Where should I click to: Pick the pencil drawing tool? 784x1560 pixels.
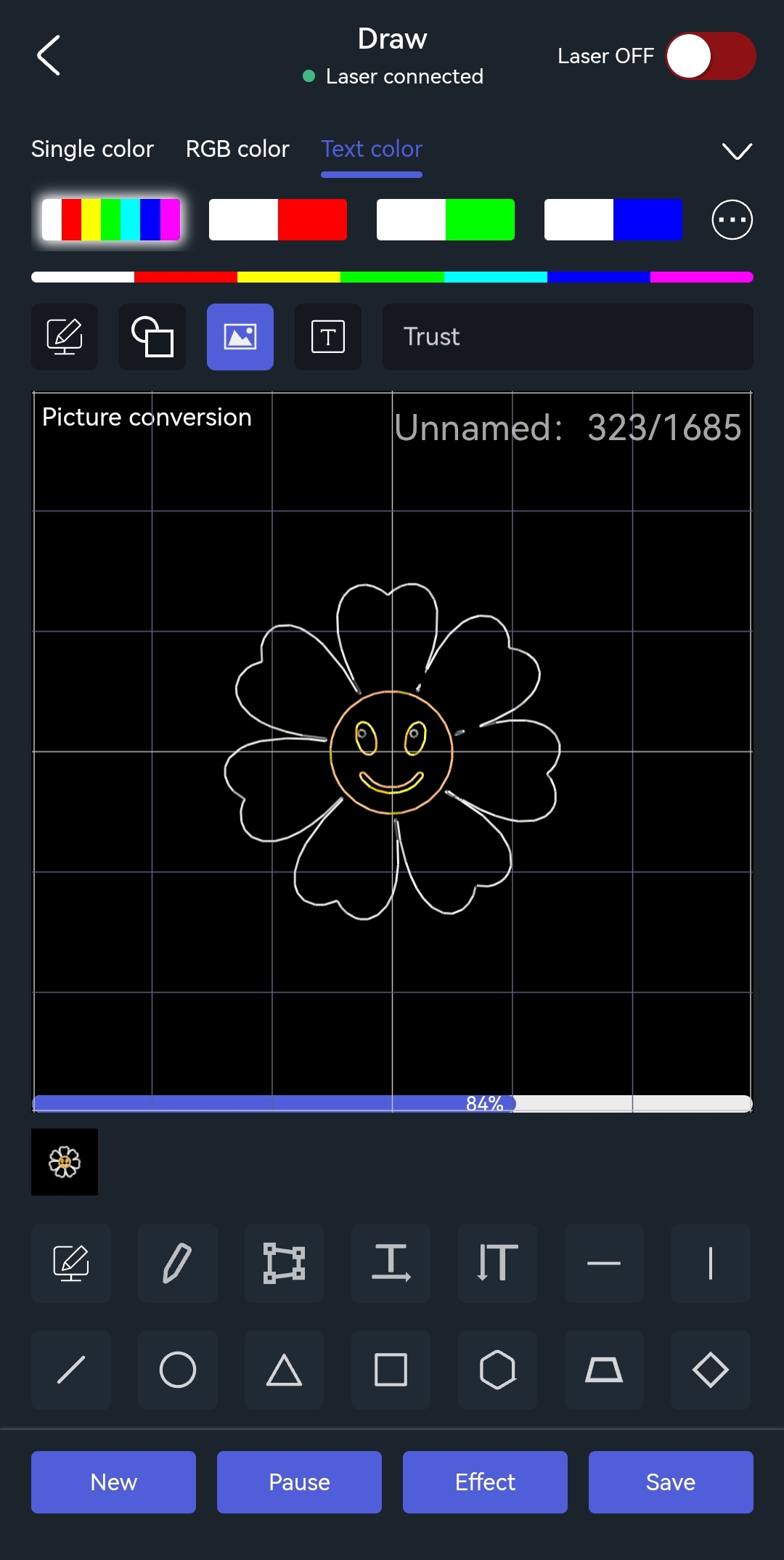pos(177,1263)
